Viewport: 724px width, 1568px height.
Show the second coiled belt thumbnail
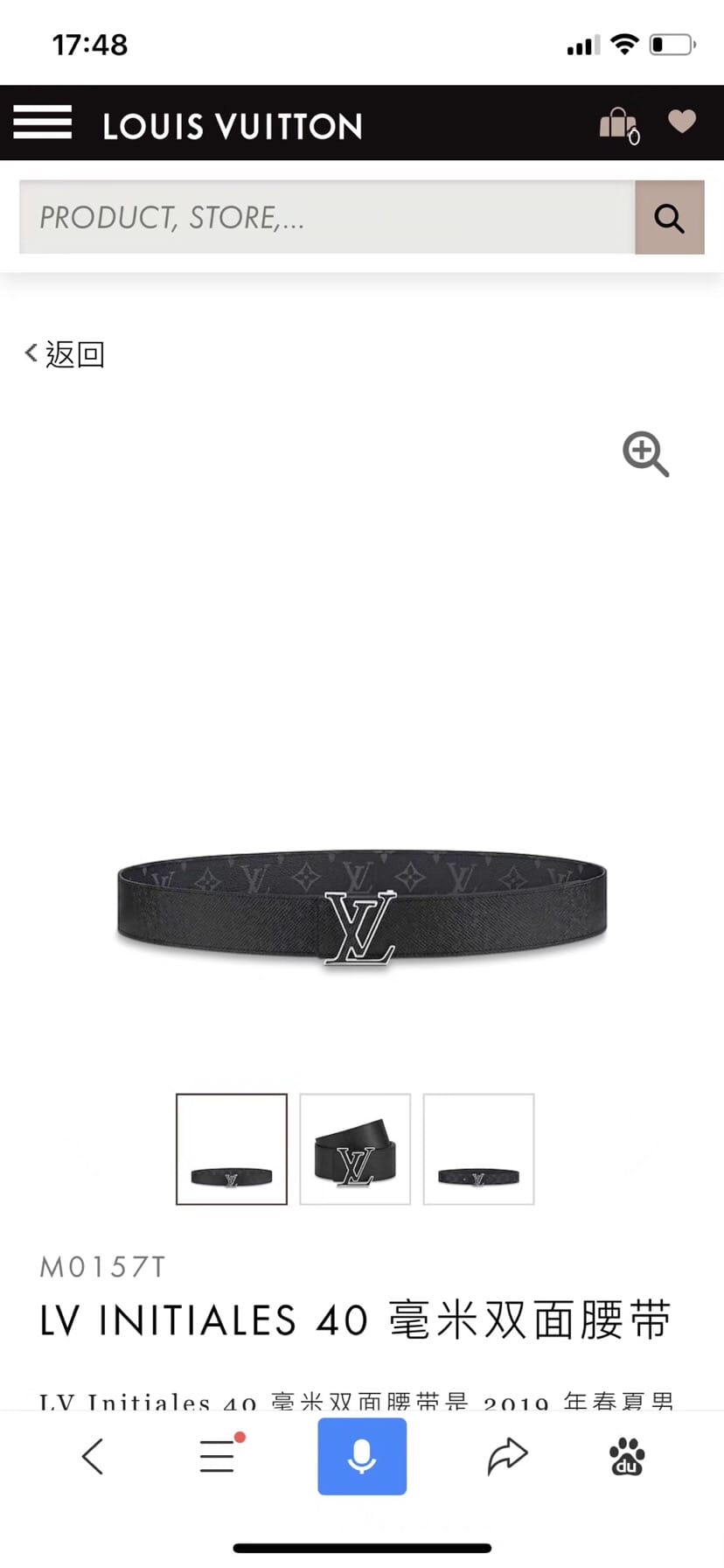(355, 1149)
